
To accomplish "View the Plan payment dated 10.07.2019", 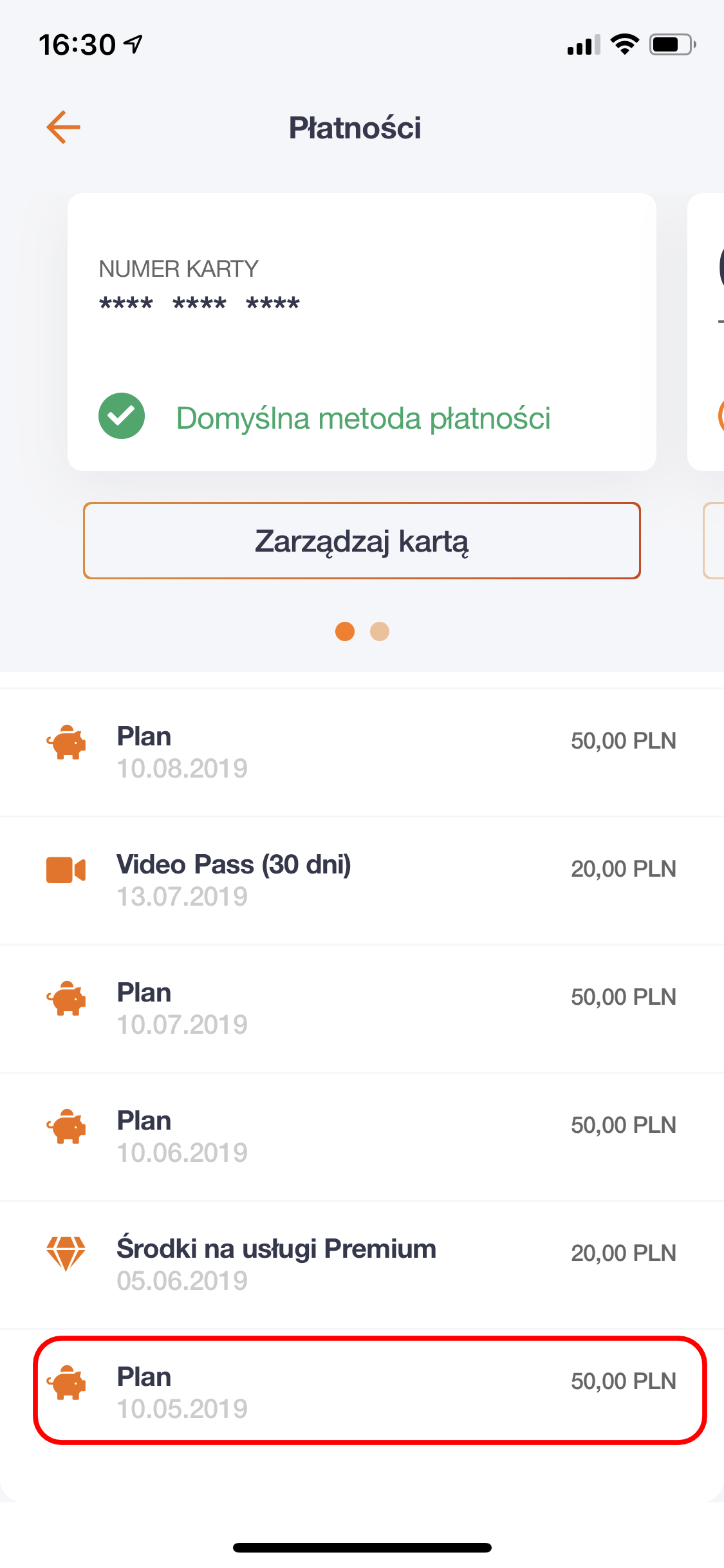I will [362, 1008].
